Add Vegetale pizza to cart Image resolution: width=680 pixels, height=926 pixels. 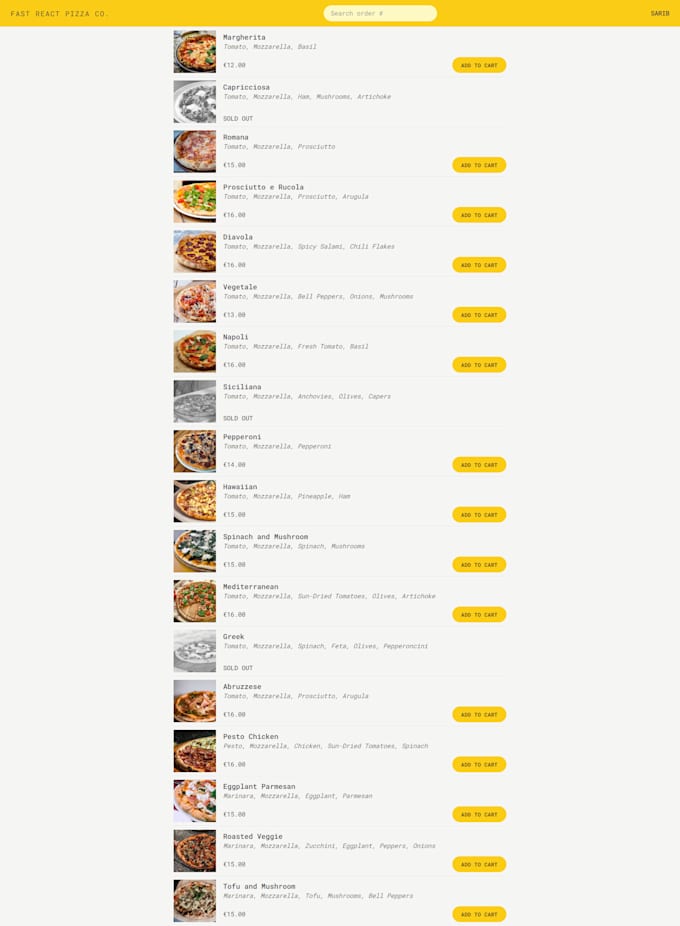[479, 315]
